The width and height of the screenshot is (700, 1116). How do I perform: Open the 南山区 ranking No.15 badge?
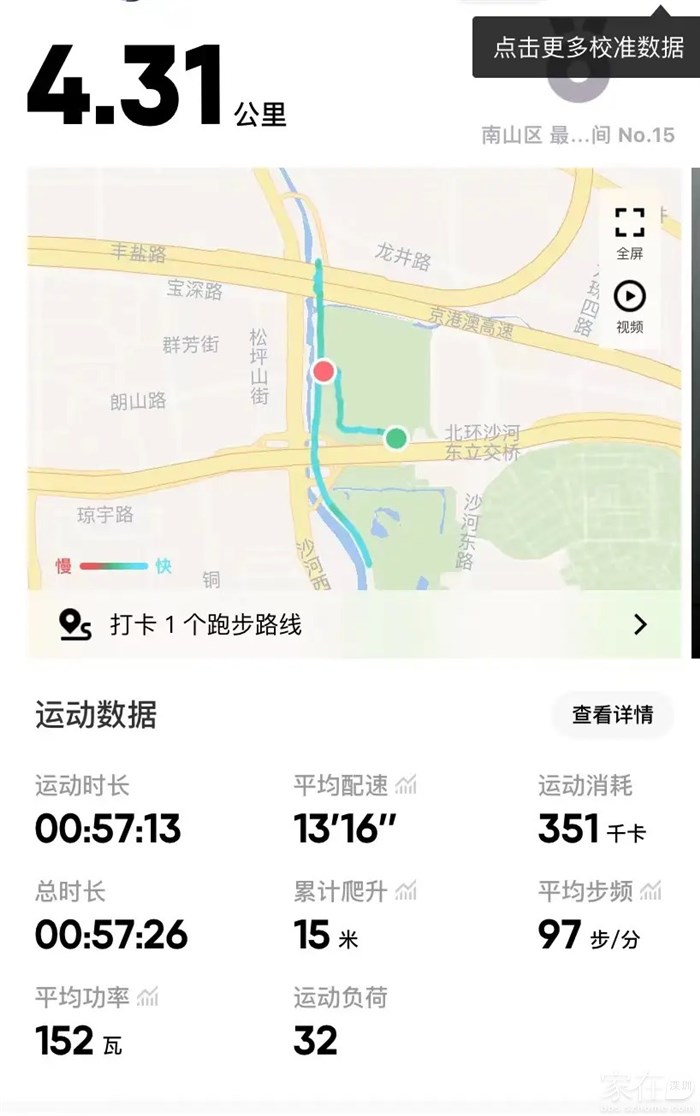[578, 134]
